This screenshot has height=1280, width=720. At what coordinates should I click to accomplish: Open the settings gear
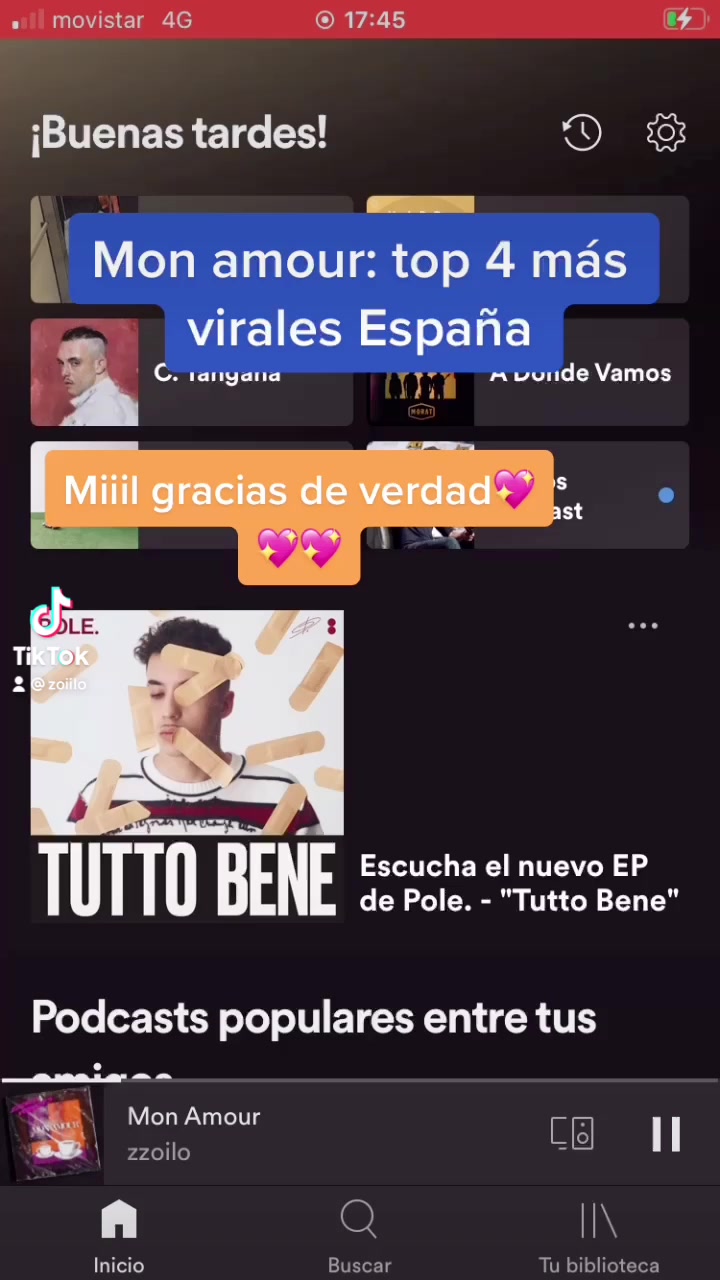pyautogui.click(x=666, y=132)
